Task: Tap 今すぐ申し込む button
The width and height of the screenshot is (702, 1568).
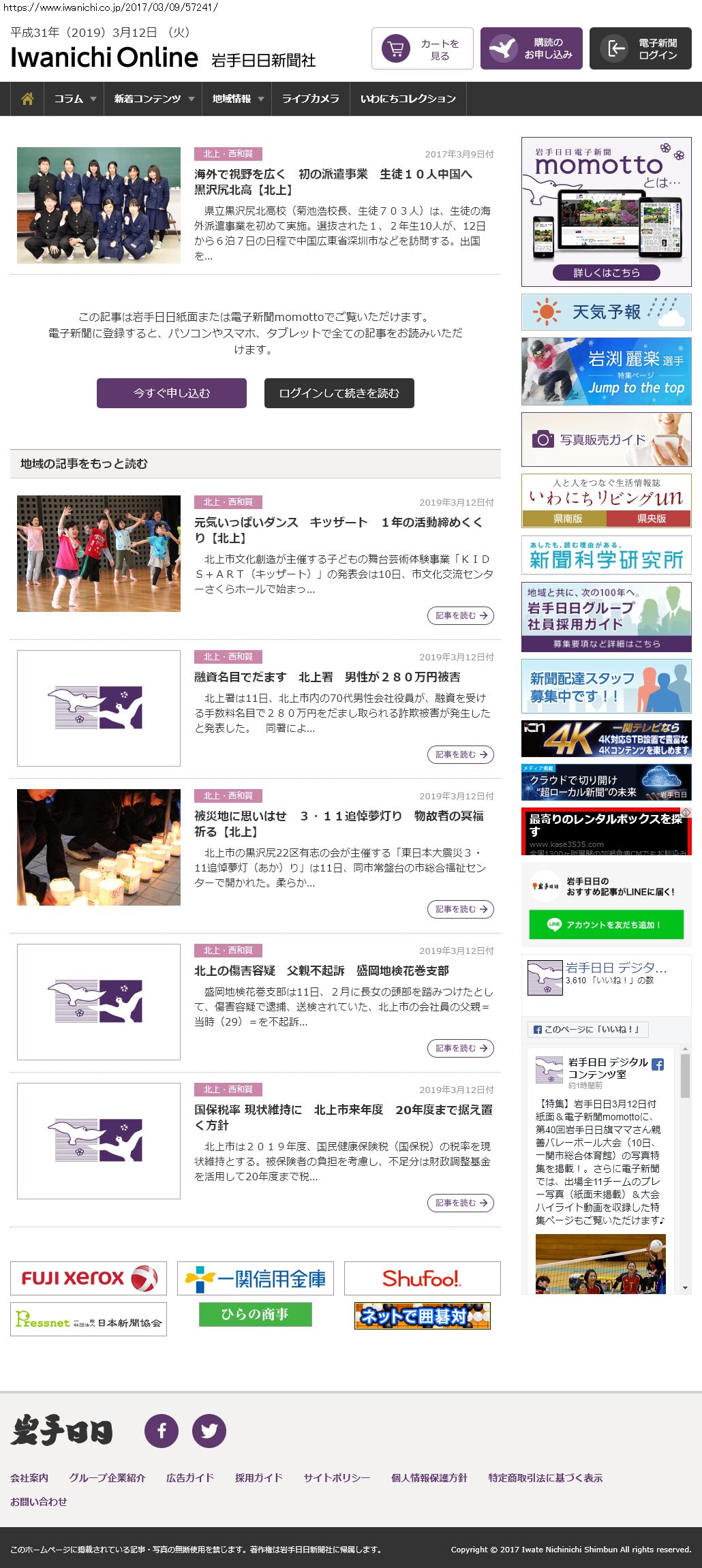Action: point(171,393)
